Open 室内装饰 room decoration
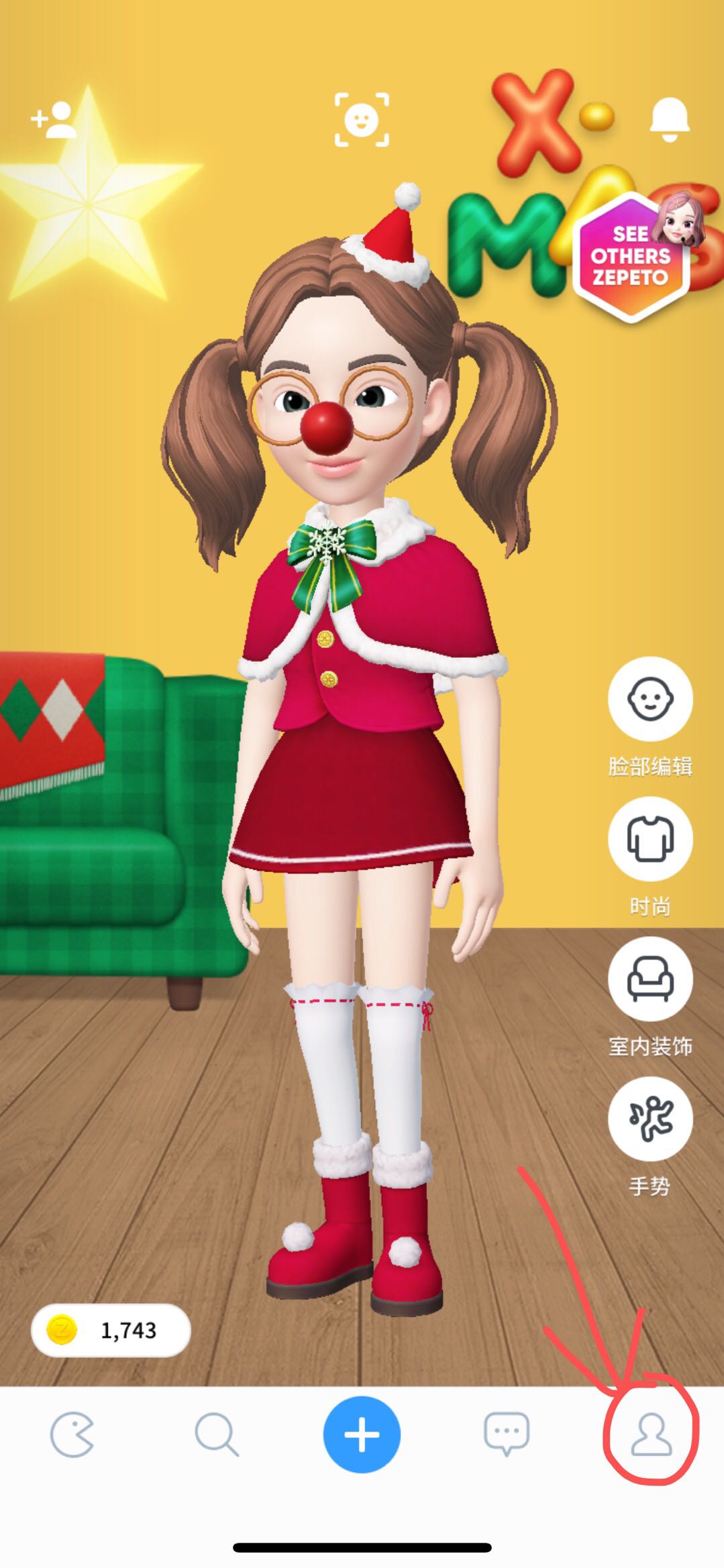The height and width of the screenshot is (1568, 724). 650,979
